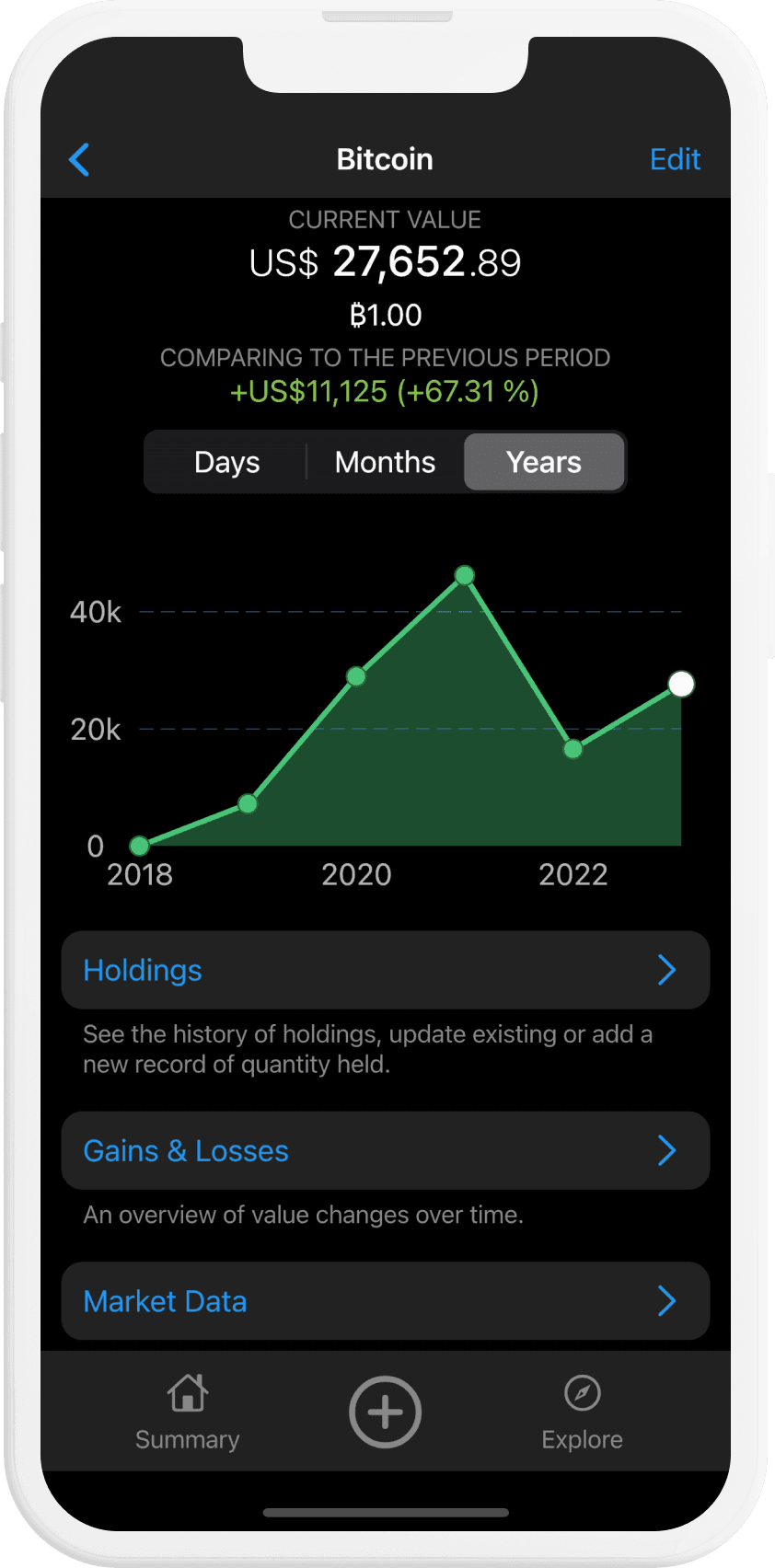Select the Years segment
Image resolution: width=775 pixels, height=1568 pixels.
pyautogui.click(x=544, y=462)
